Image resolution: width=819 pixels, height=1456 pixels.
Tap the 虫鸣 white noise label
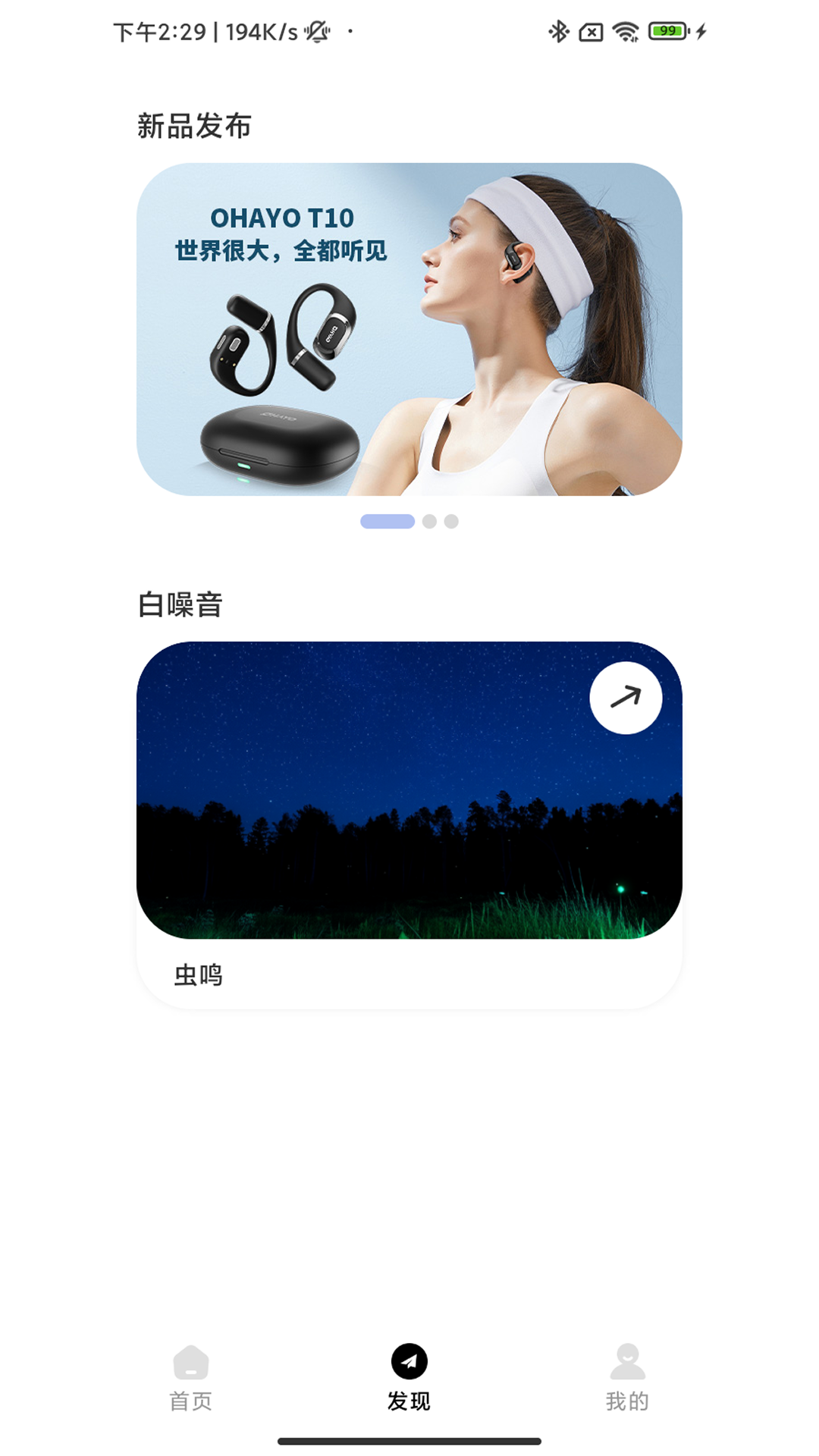coord(196,976)
